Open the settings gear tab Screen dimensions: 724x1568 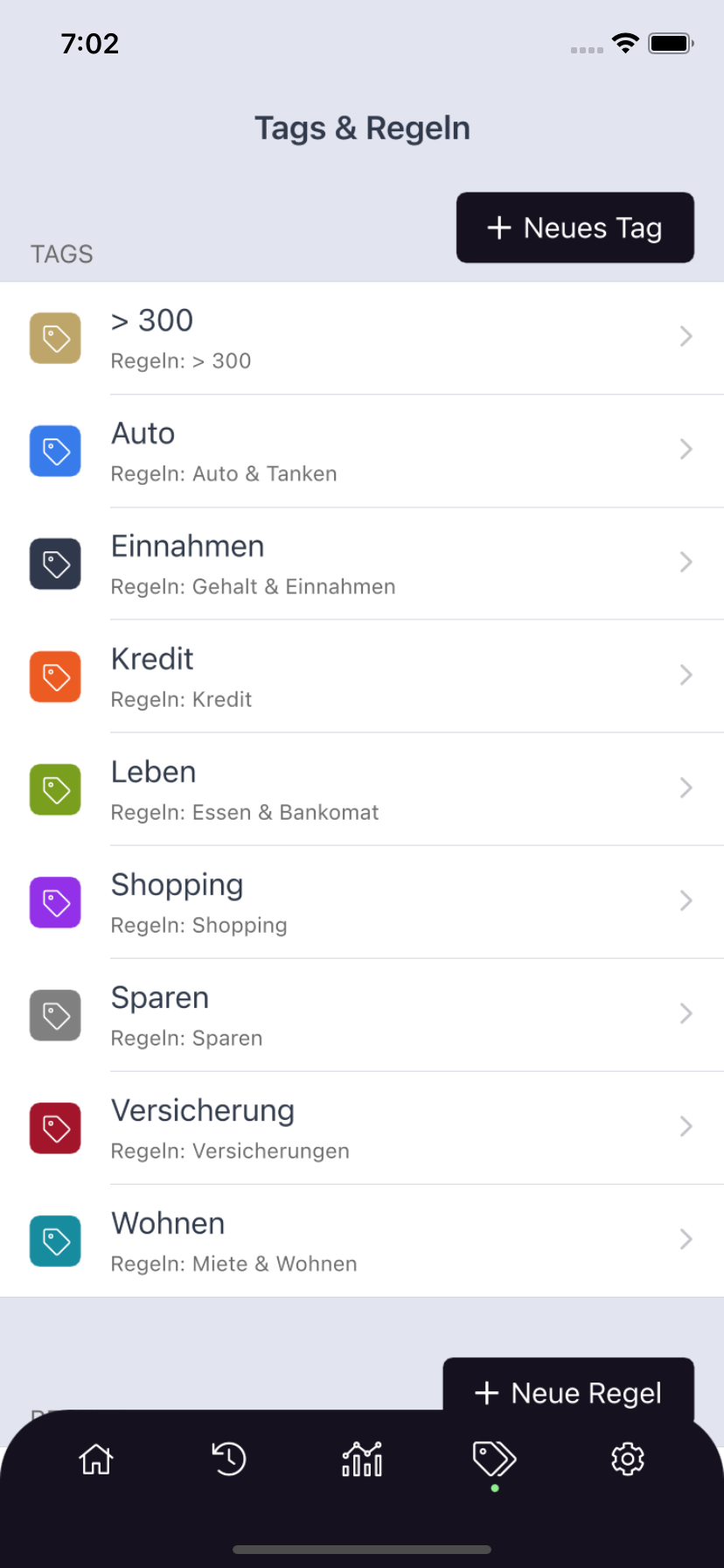tap(628, 1459)
